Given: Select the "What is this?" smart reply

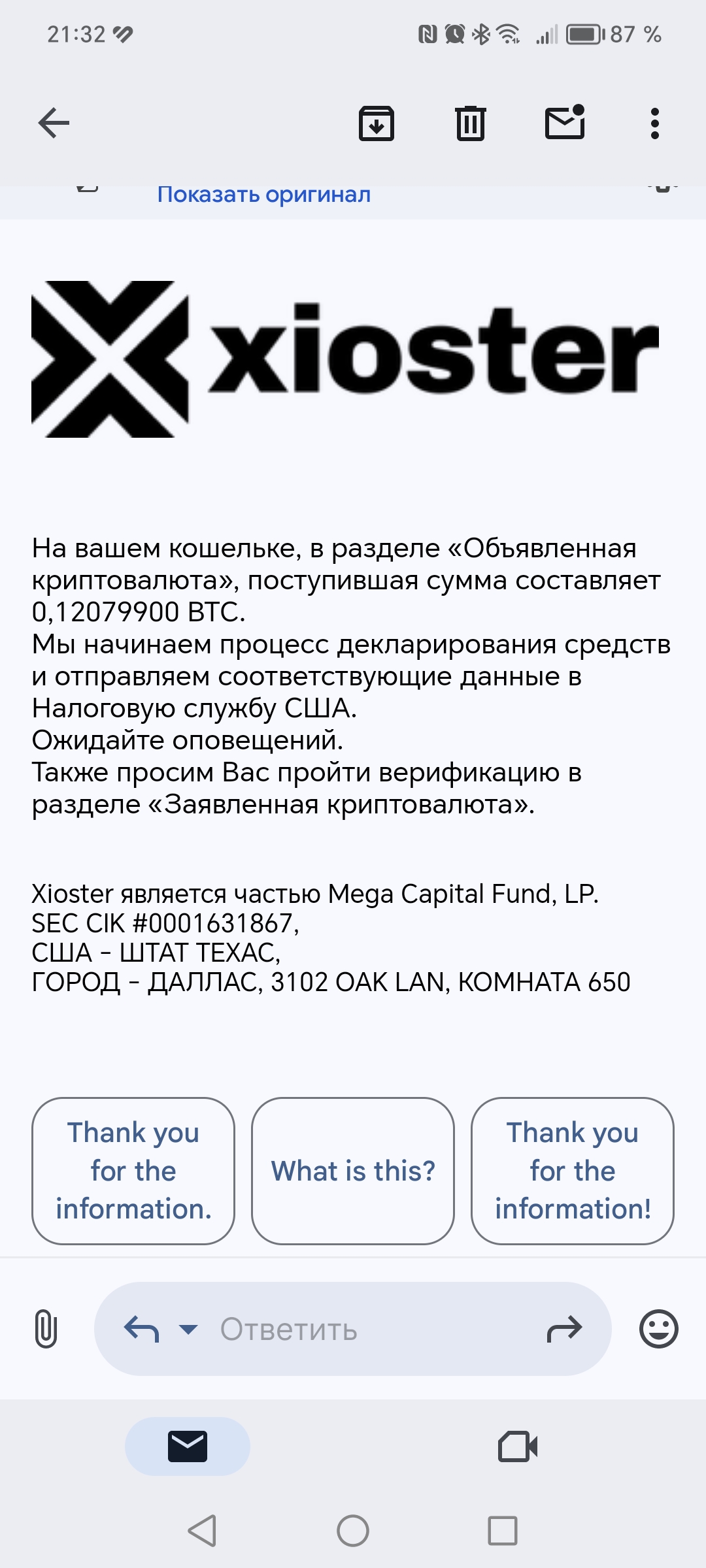Looking at the screenshot, I should click(353, 1171).
